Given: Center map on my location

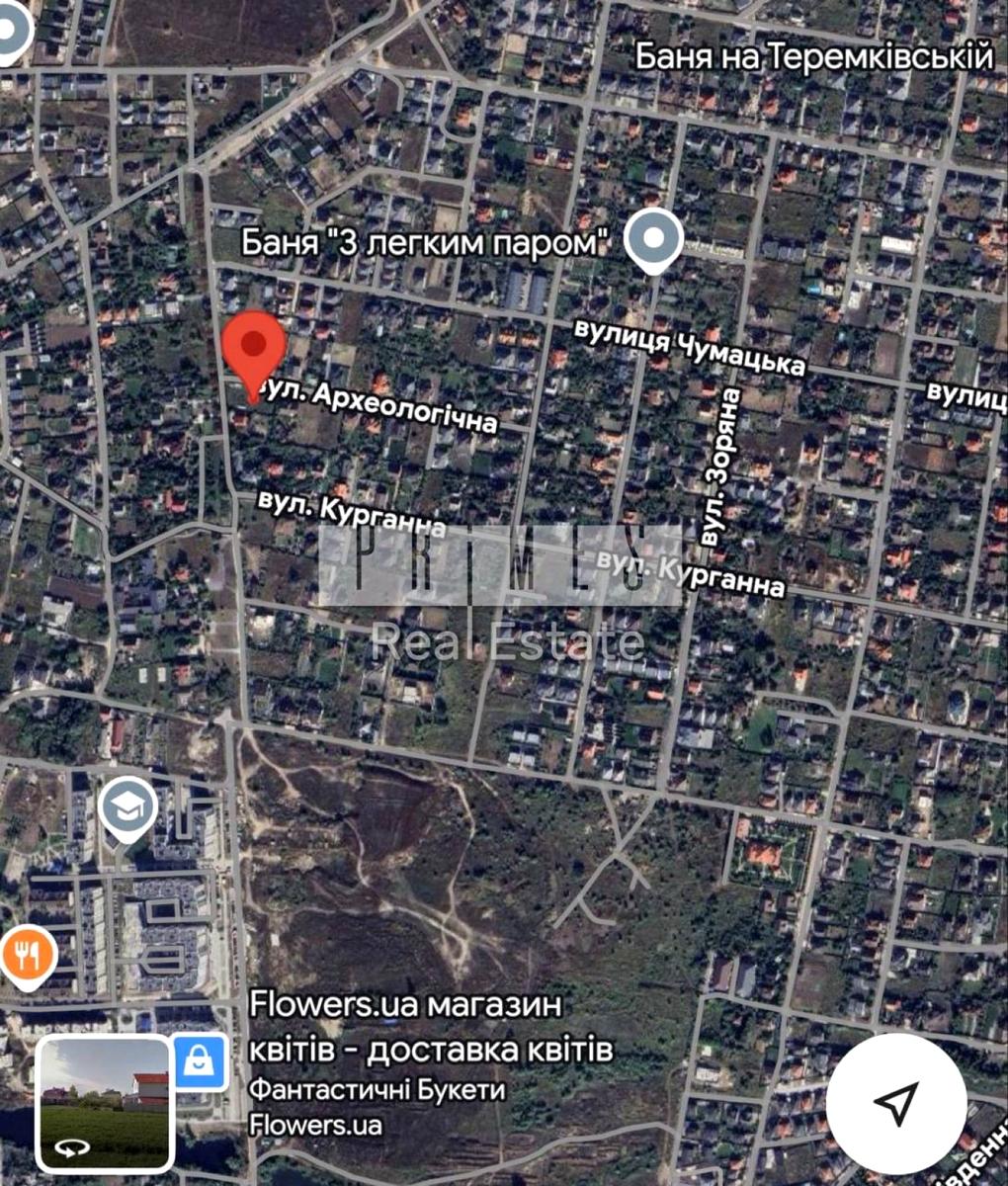Looking at the screenshot, I should (895, 1103).
